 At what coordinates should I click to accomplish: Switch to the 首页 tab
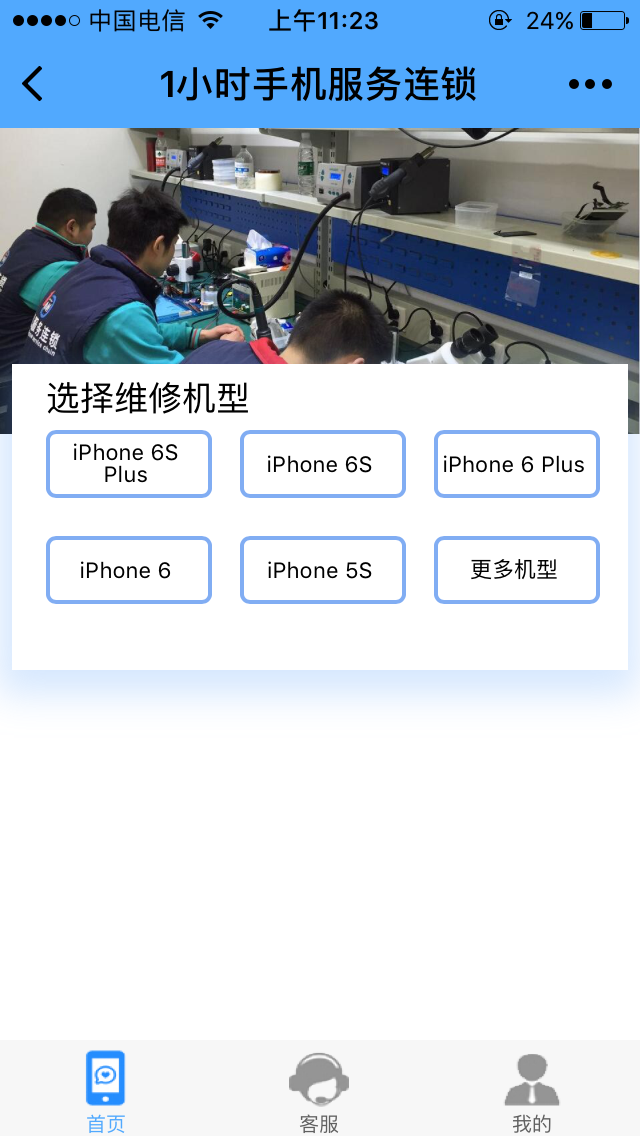click(x=106, y=1090)
